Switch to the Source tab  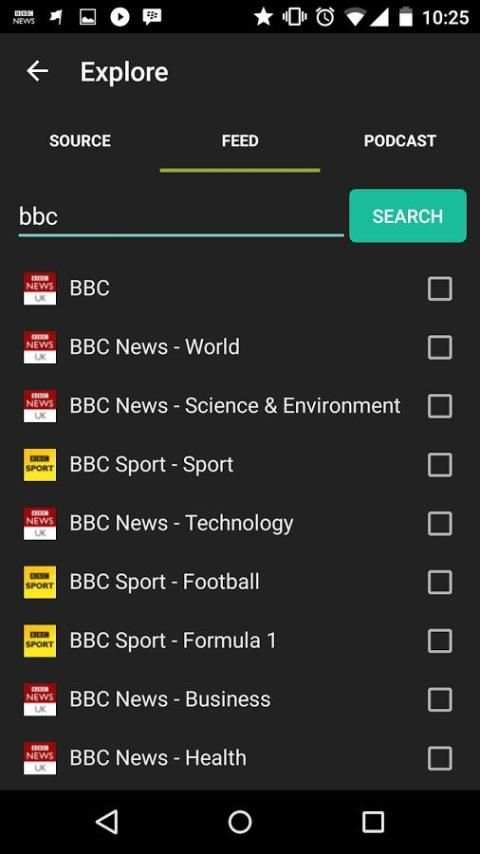click(80, 141)
